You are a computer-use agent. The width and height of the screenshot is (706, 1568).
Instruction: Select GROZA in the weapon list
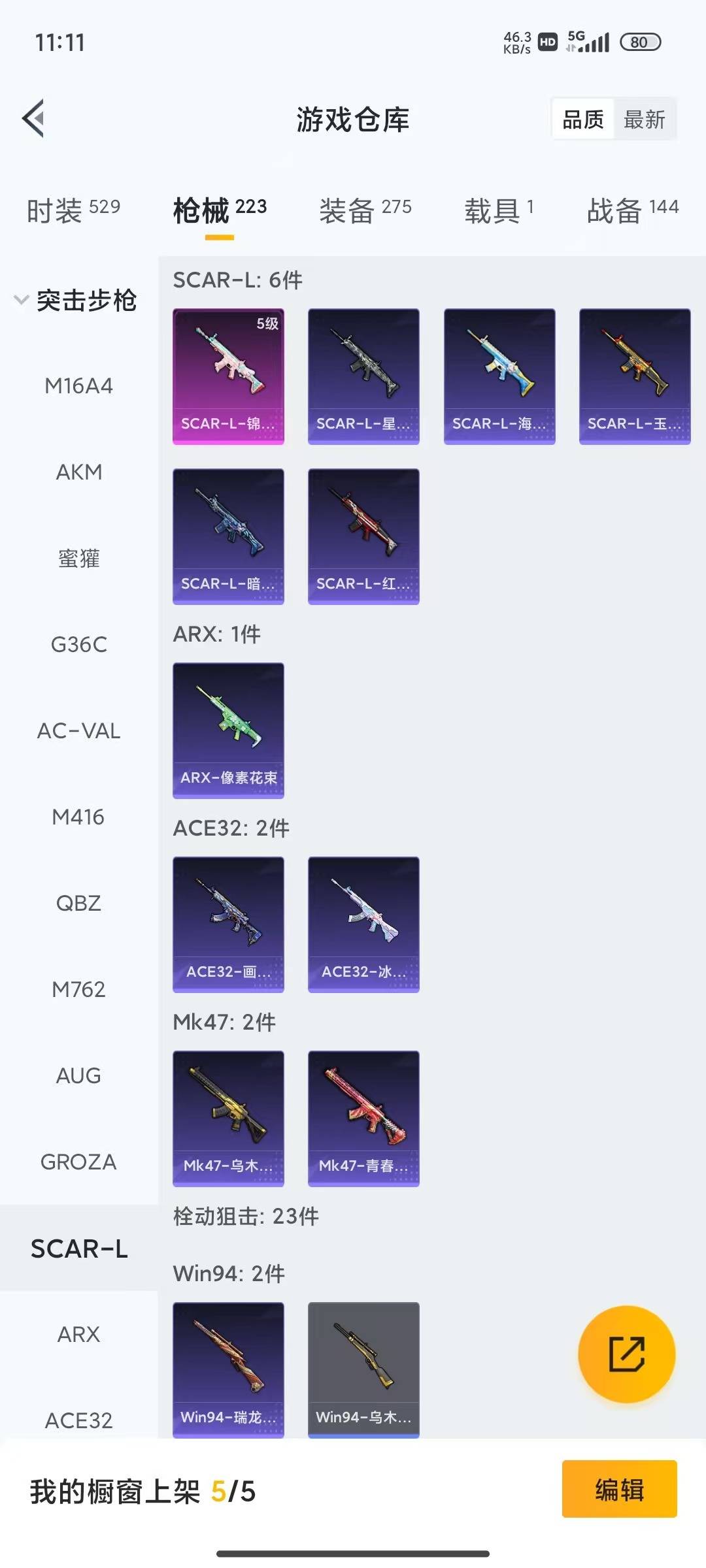78,1162
